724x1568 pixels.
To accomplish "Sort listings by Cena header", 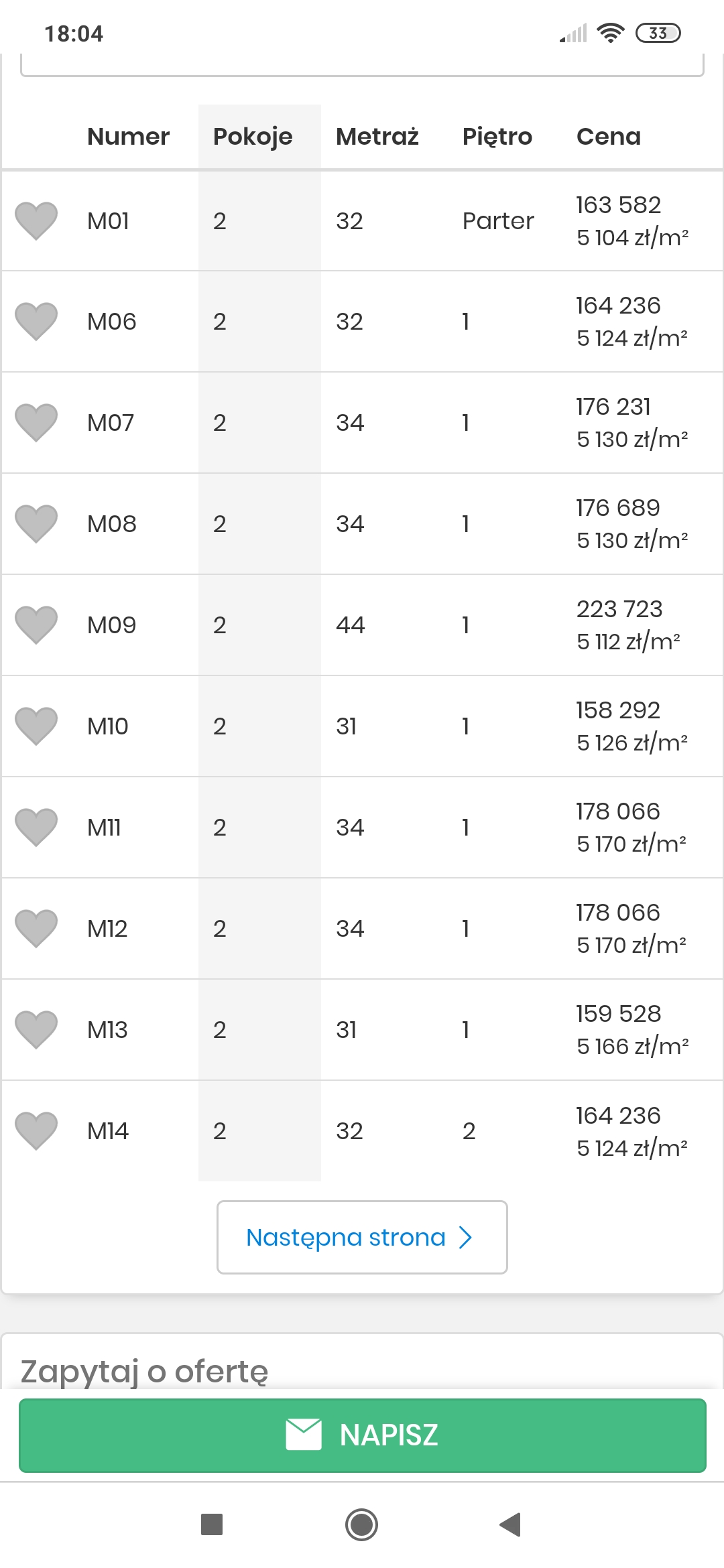I will coord(608,137).
